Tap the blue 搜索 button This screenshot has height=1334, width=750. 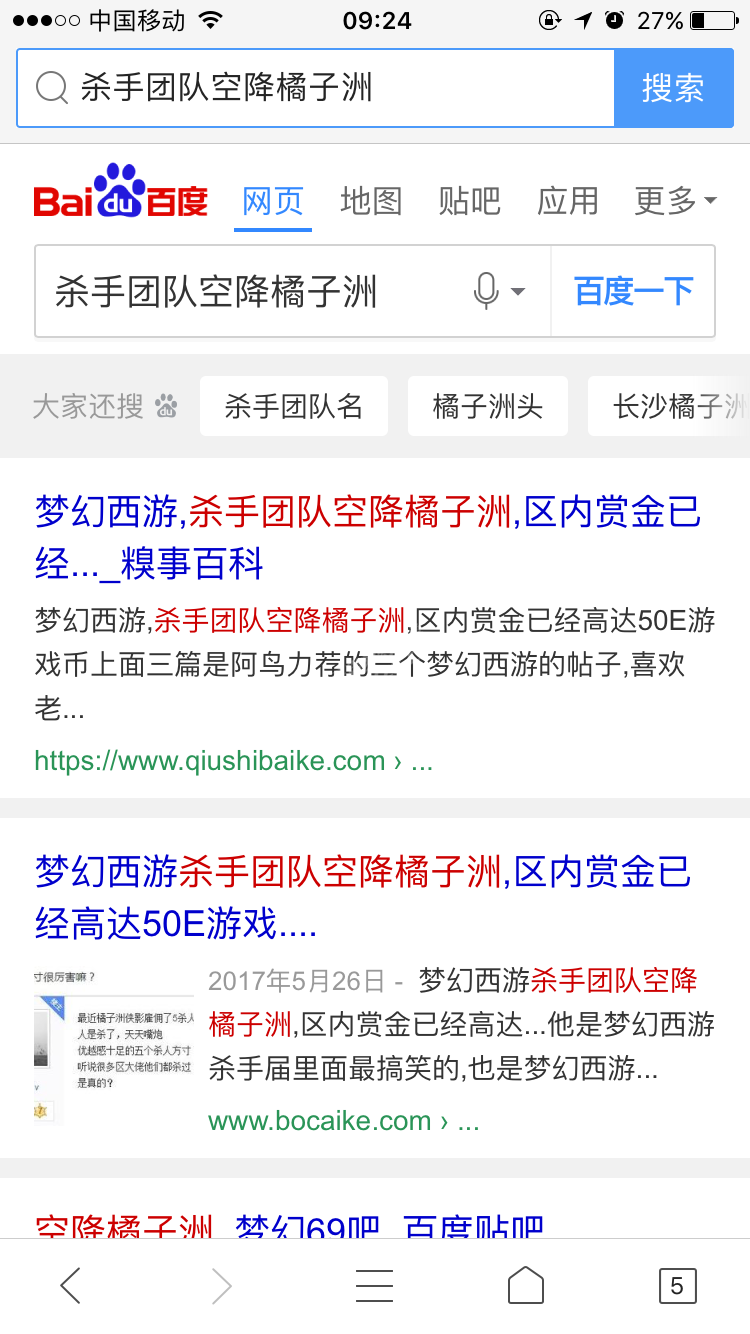pyautogui.click(x=673, y=88)
